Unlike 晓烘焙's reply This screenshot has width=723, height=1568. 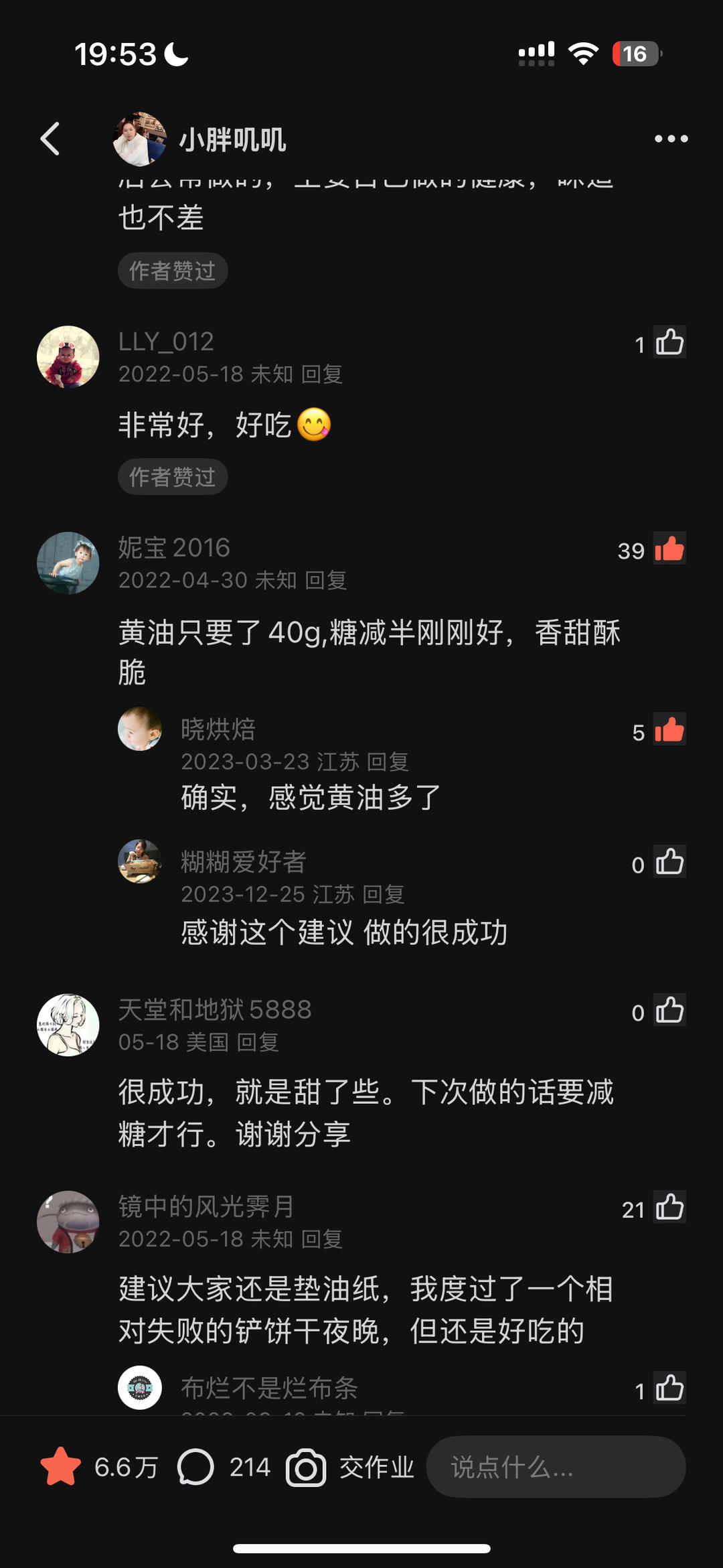[670, 730]
